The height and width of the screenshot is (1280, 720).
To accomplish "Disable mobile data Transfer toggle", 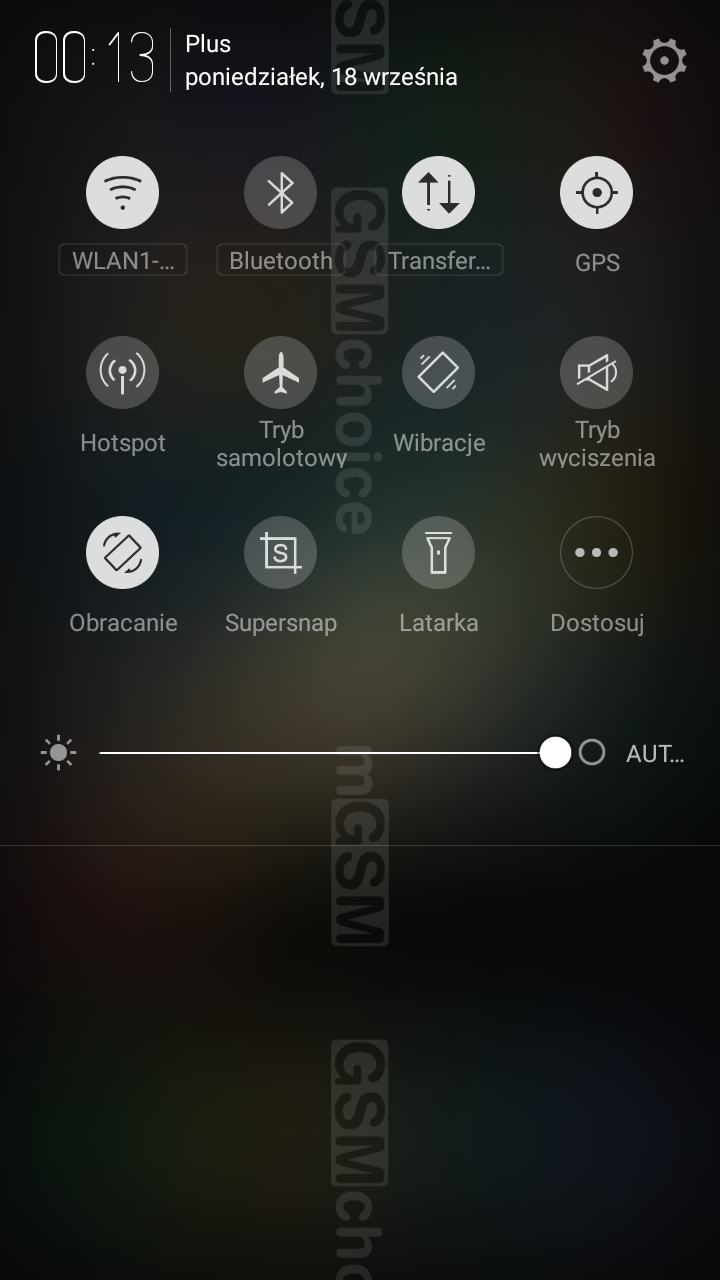I will point(439,192).
